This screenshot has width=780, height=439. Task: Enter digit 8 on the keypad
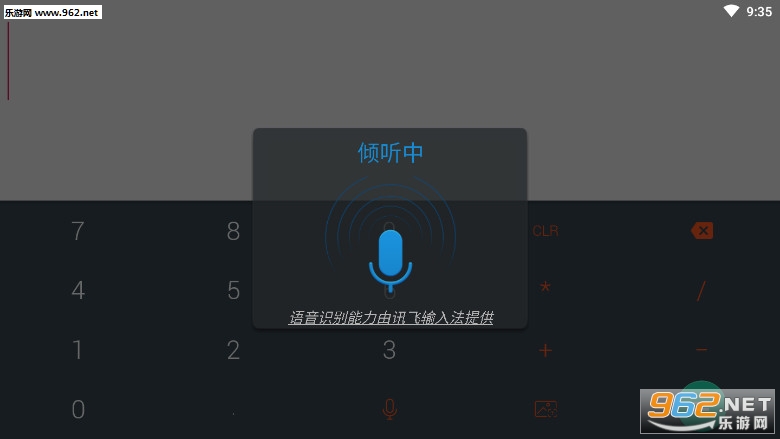233,231
